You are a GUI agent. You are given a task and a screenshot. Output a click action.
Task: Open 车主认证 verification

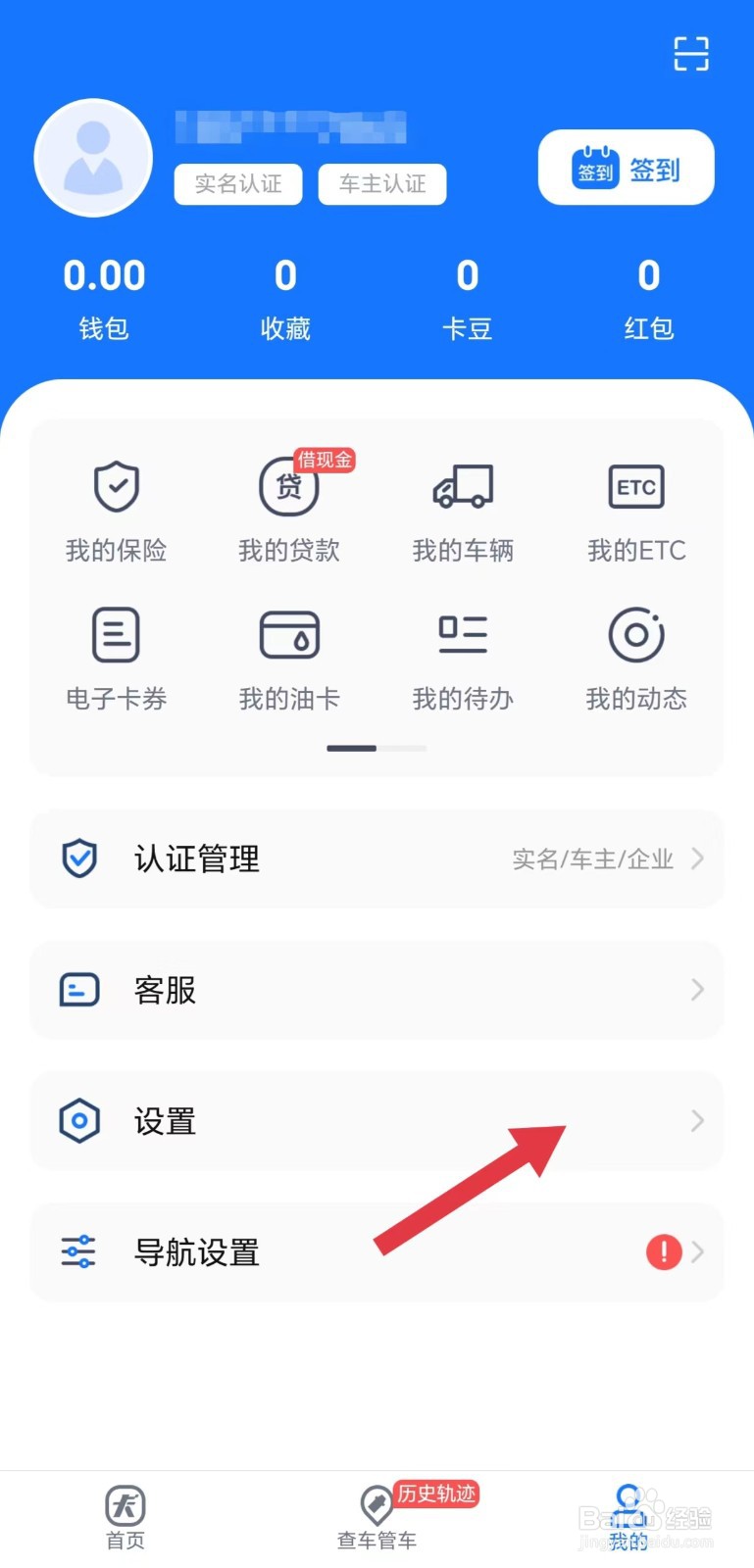point(382,184)
